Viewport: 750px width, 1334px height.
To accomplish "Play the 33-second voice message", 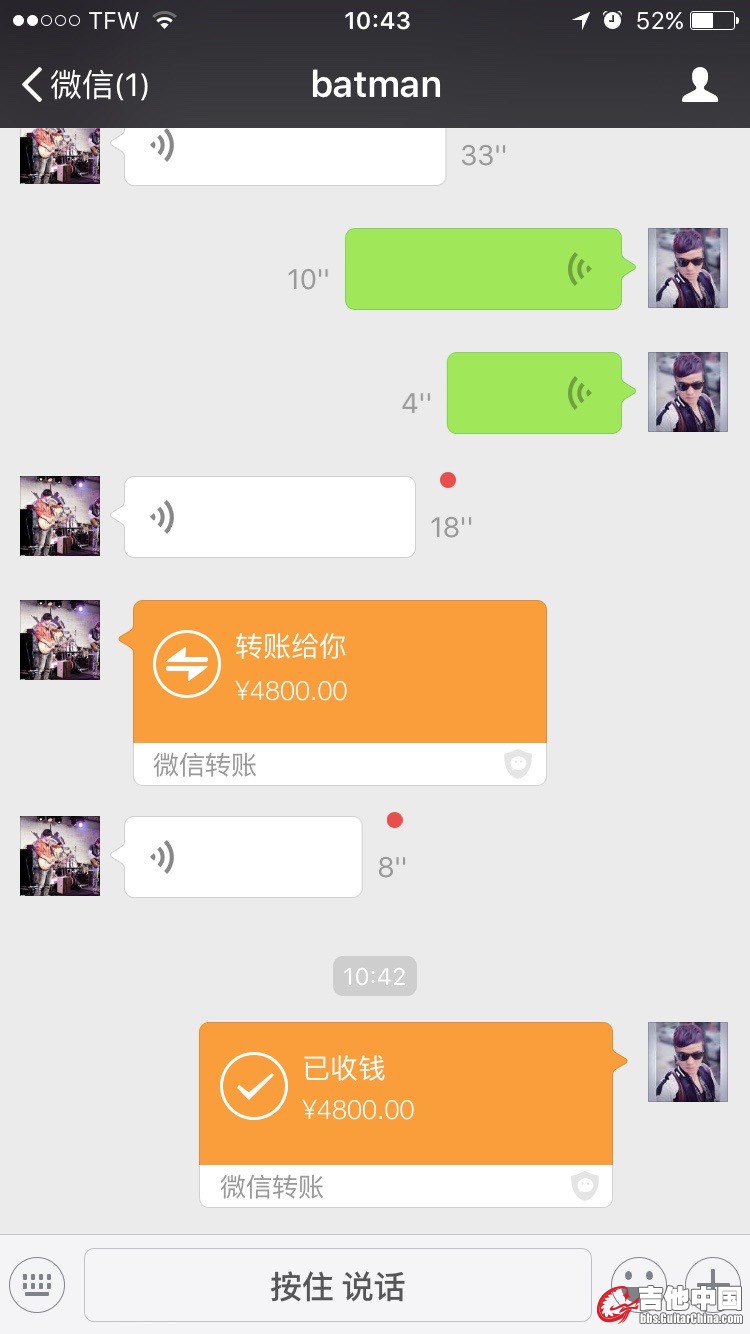I will (284, 152).
